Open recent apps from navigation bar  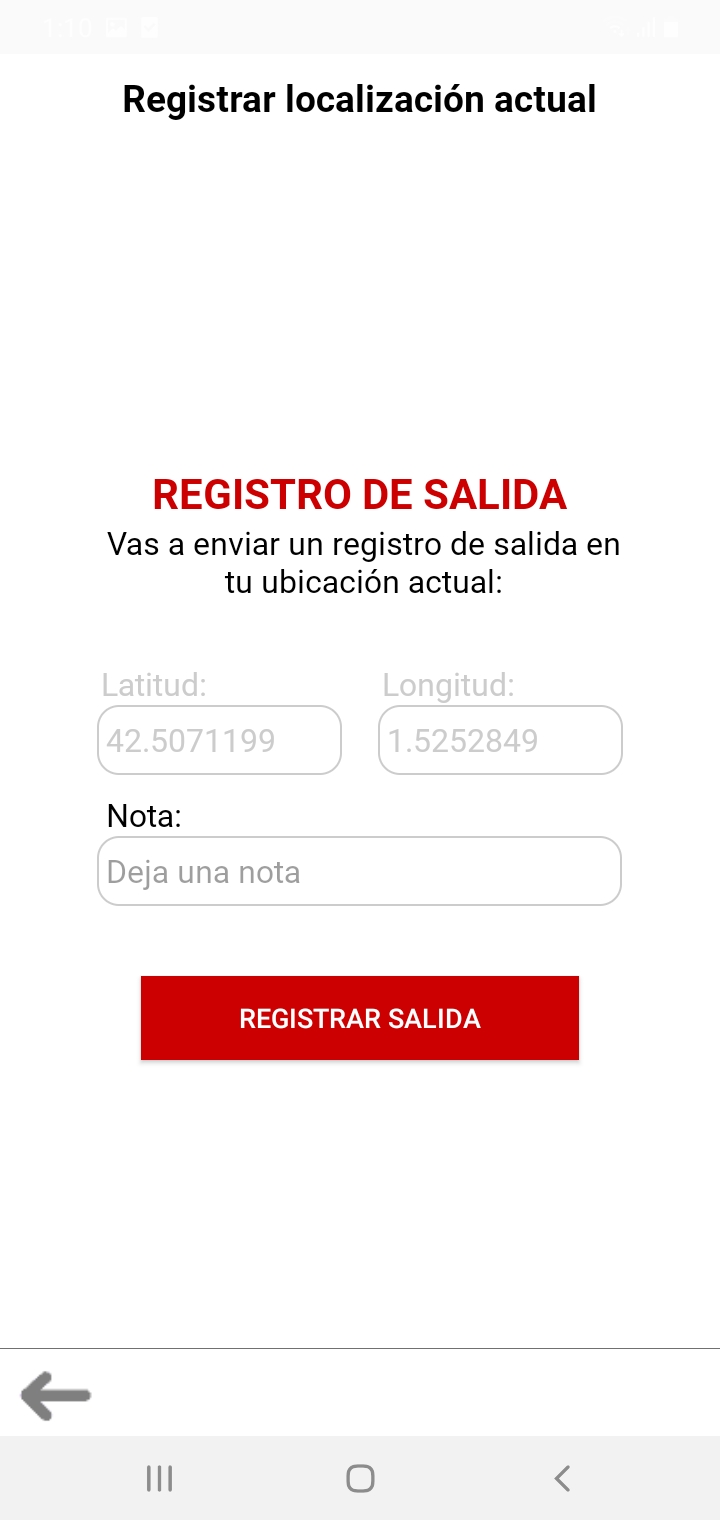[x=159, y=1478]
